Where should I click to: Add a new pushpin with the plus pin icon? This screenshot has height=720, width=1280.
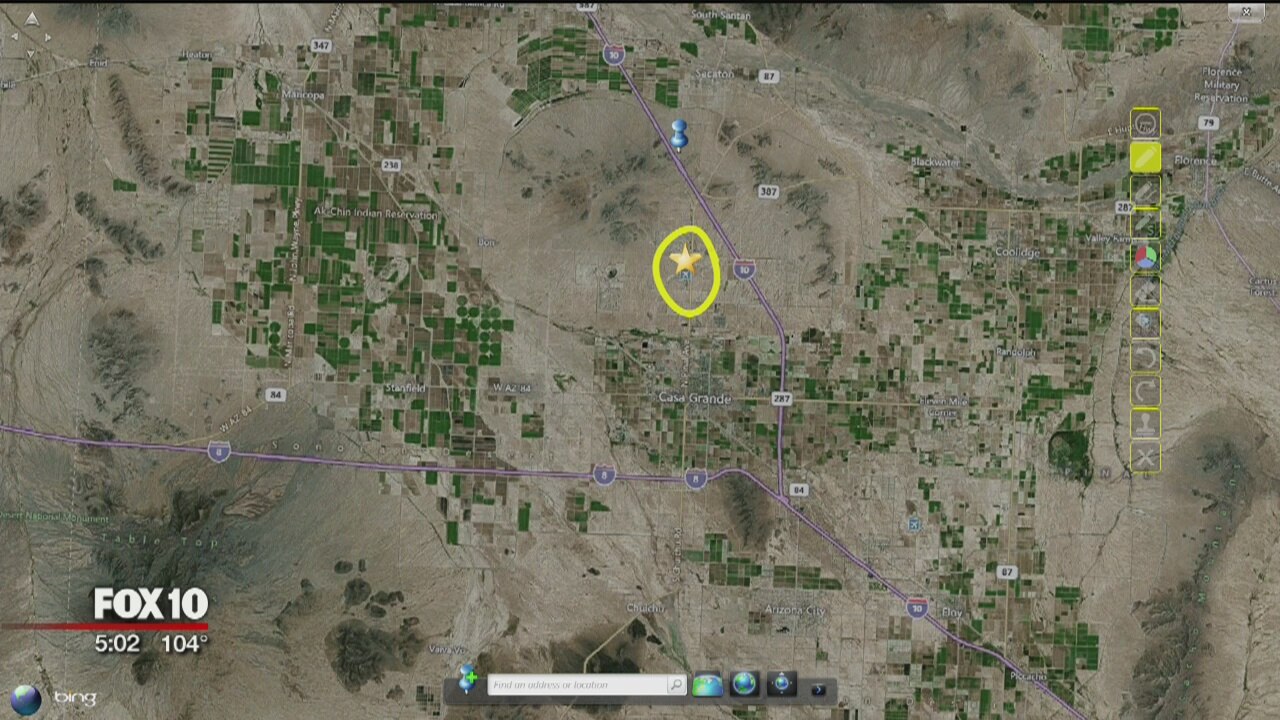click(467, 680)
